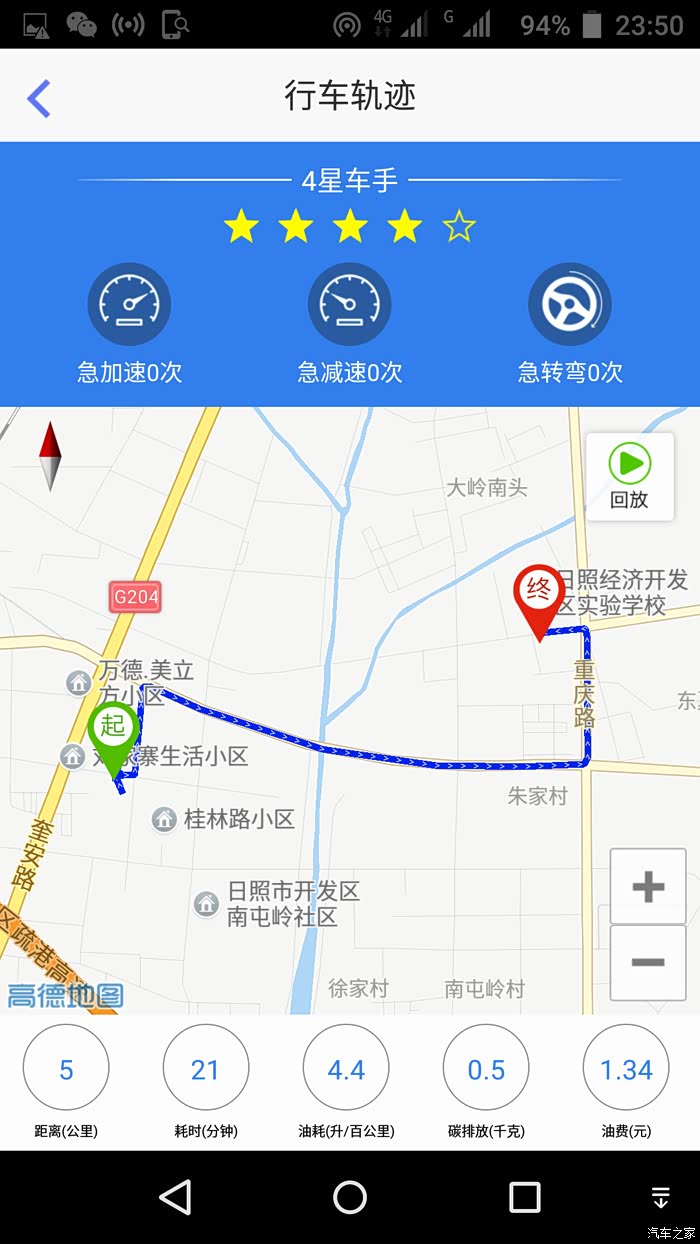
Task: Open the recent apps view
Action: click(524, 1196)
